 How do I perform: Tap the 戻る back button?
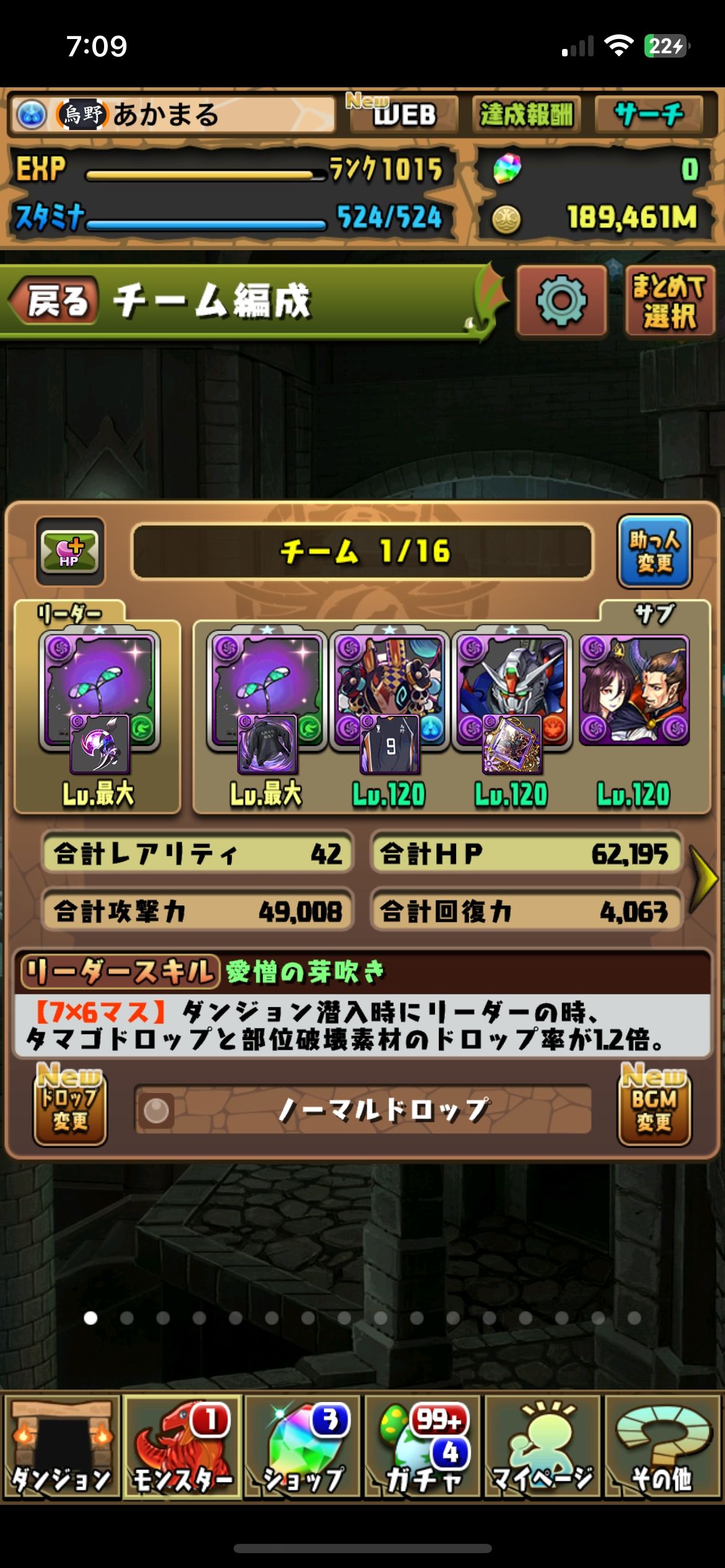pos(56,302)
